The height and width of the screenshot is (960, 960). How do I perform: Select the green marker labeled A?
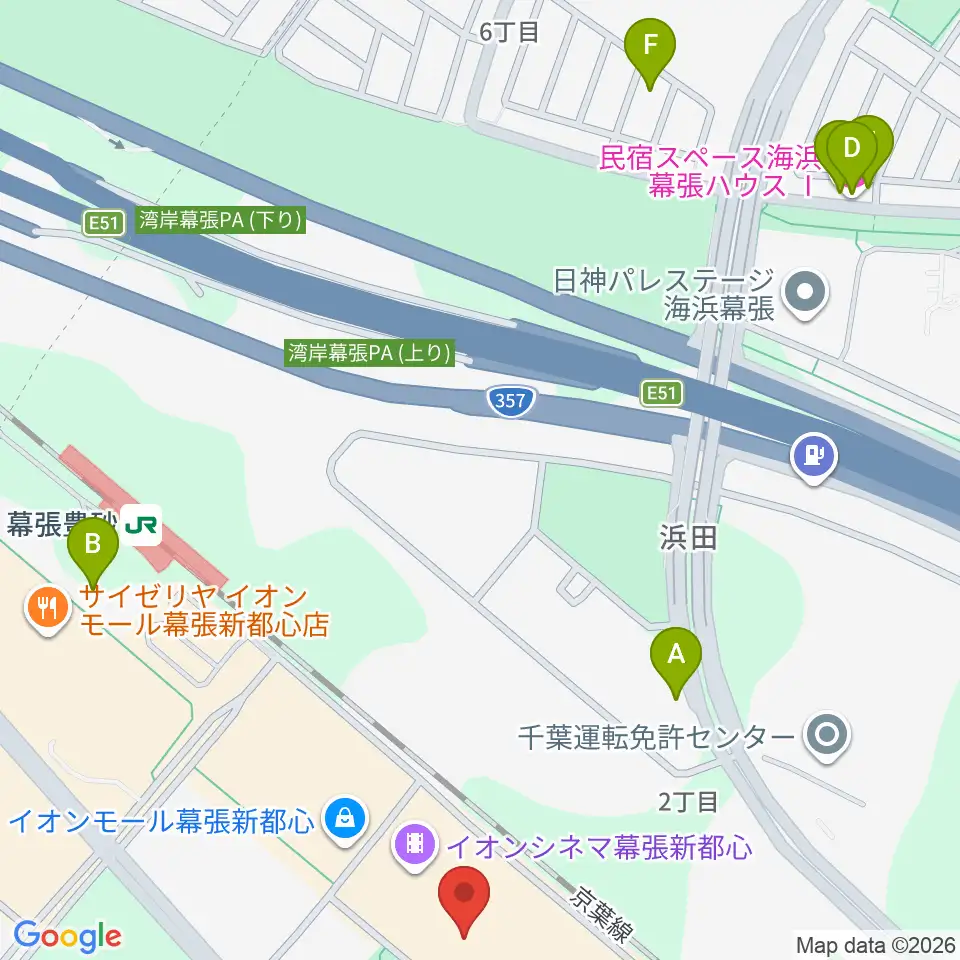[675, 662]
